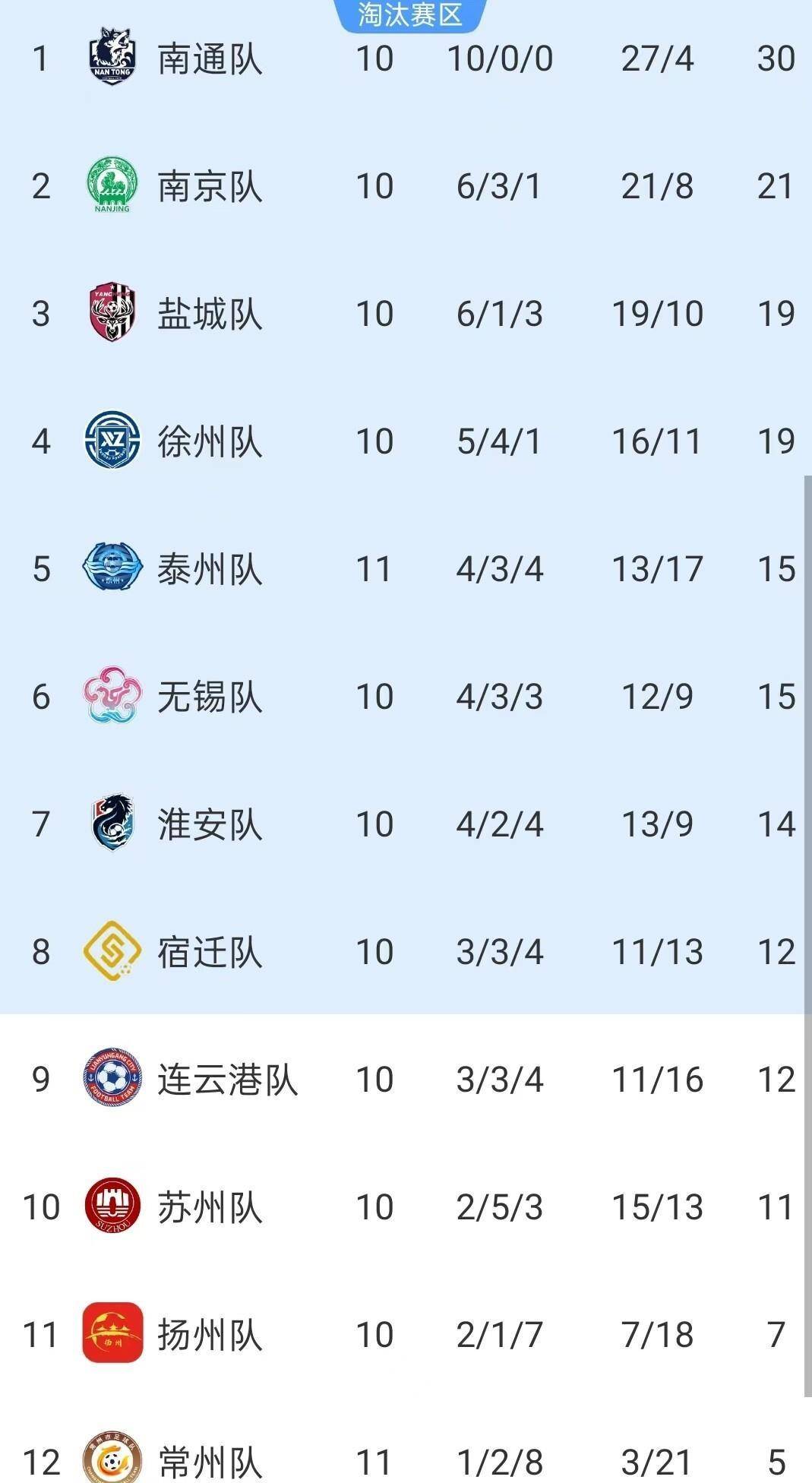View 扬州队 team details

(x=406, y=1335)
